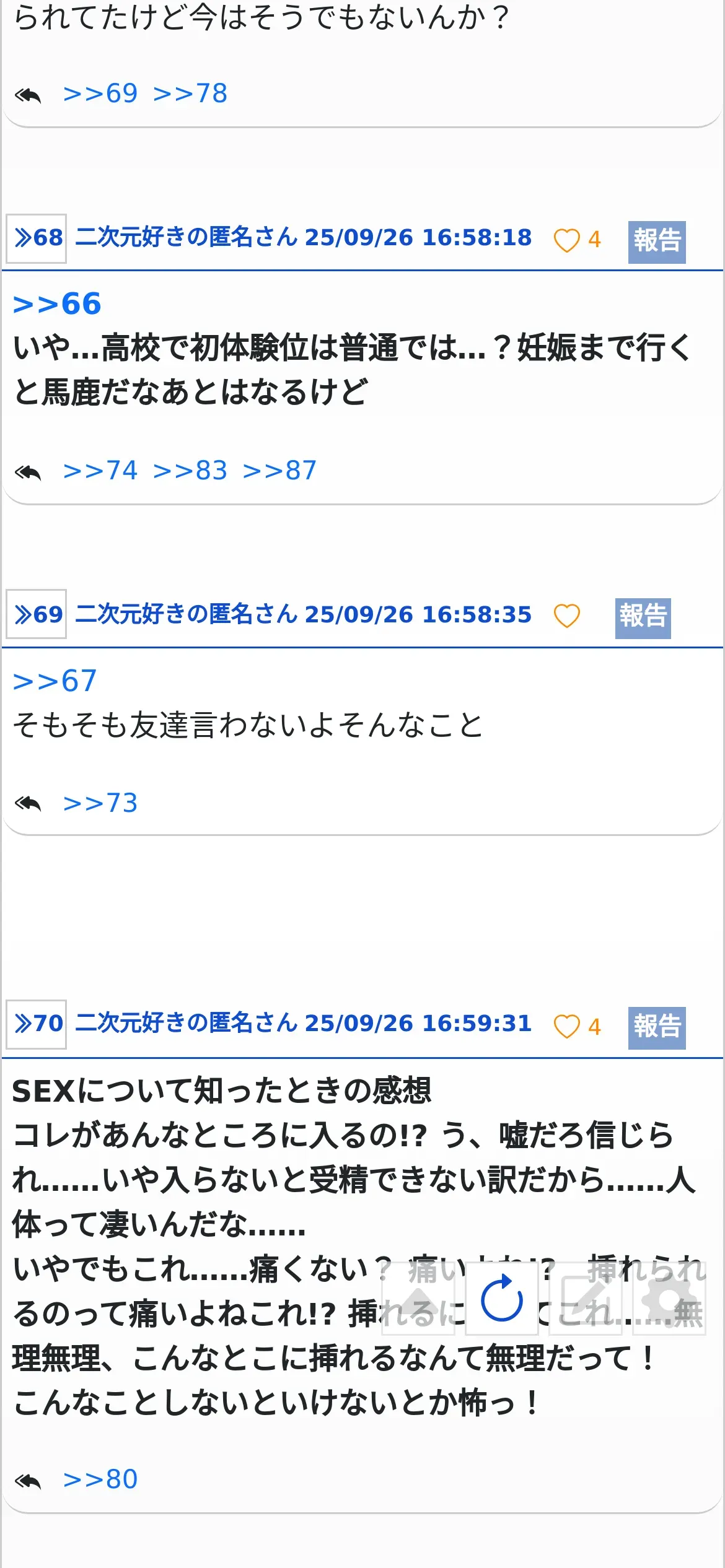Like post 70 with heart icon

click(x=566, y=1026)
